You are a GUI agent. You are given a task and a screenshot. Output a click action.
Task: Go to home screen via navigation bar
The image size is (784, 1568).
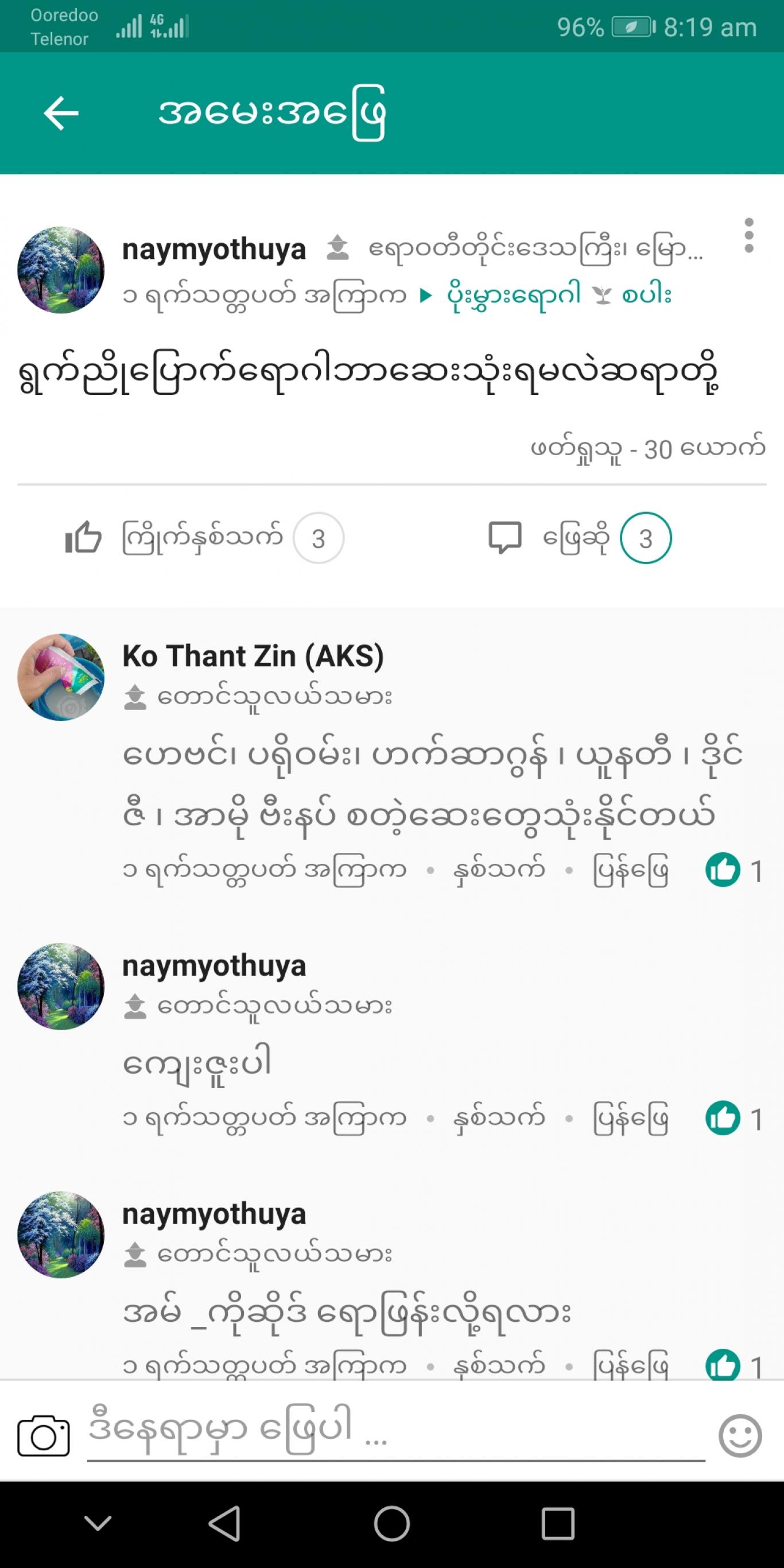click(392, 1524)
